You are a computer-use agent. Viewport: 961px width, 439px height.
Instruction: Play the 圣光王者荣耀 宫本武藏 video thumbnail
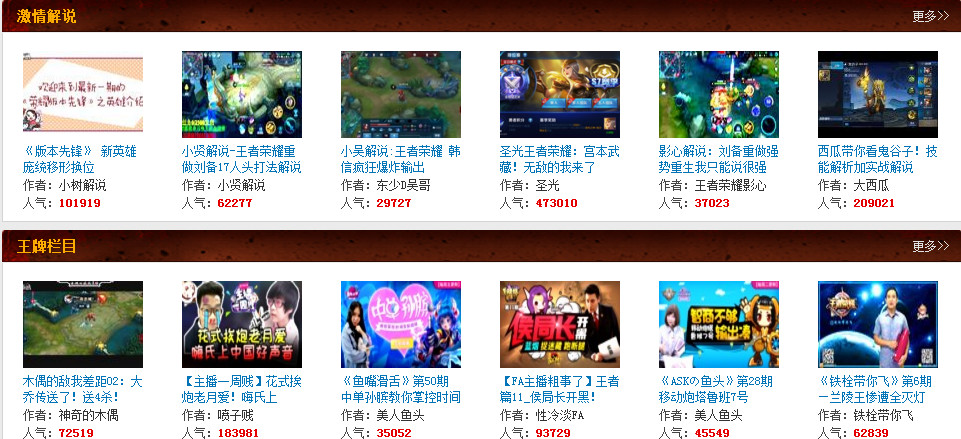click(560, 94)
